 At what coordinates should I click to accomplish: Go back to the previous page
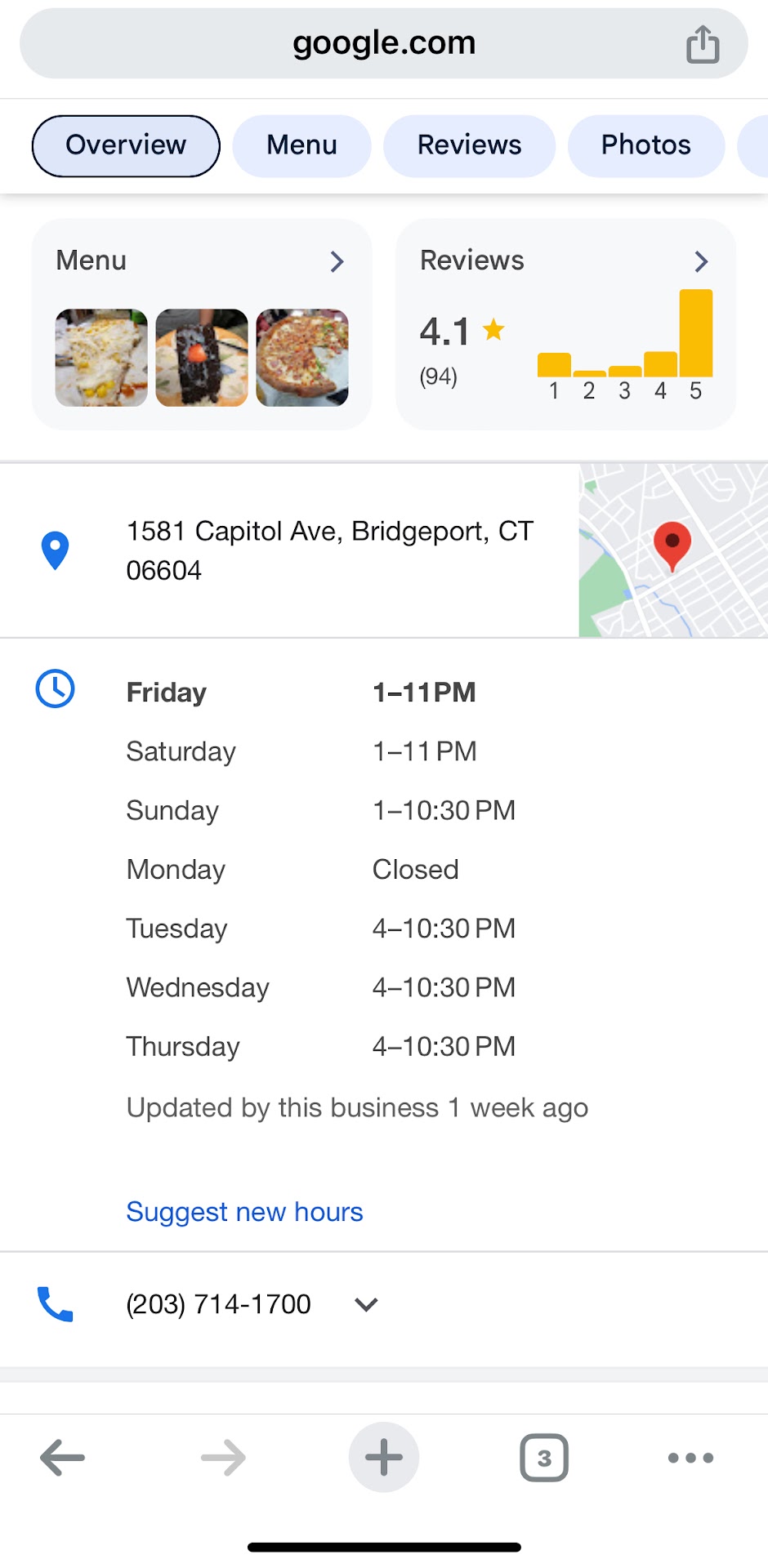(62, 1458)
